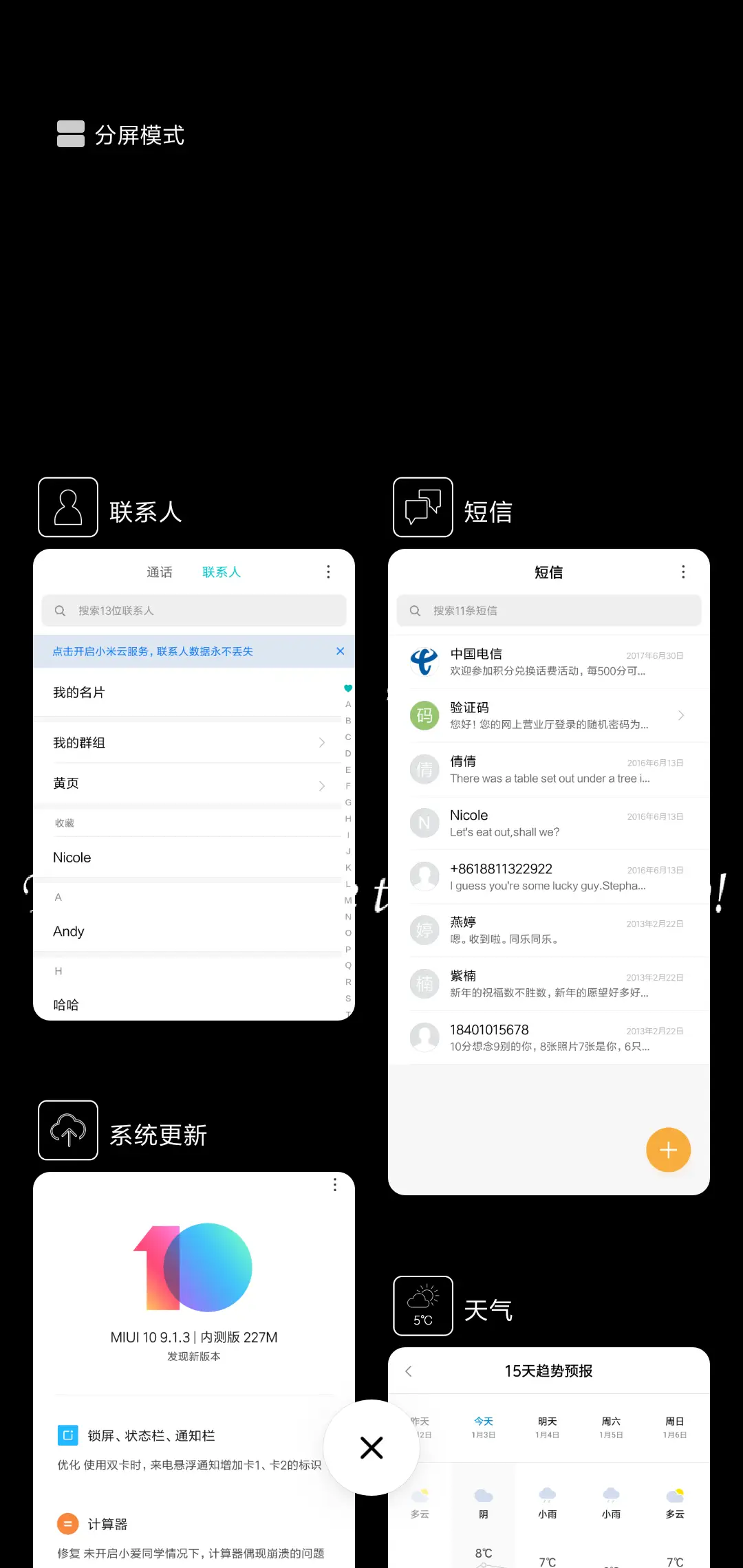This screenshot has height=1568, width=743.
Task: Expand the 我的群组 entry chevron
Action: (x=321, y=742)
